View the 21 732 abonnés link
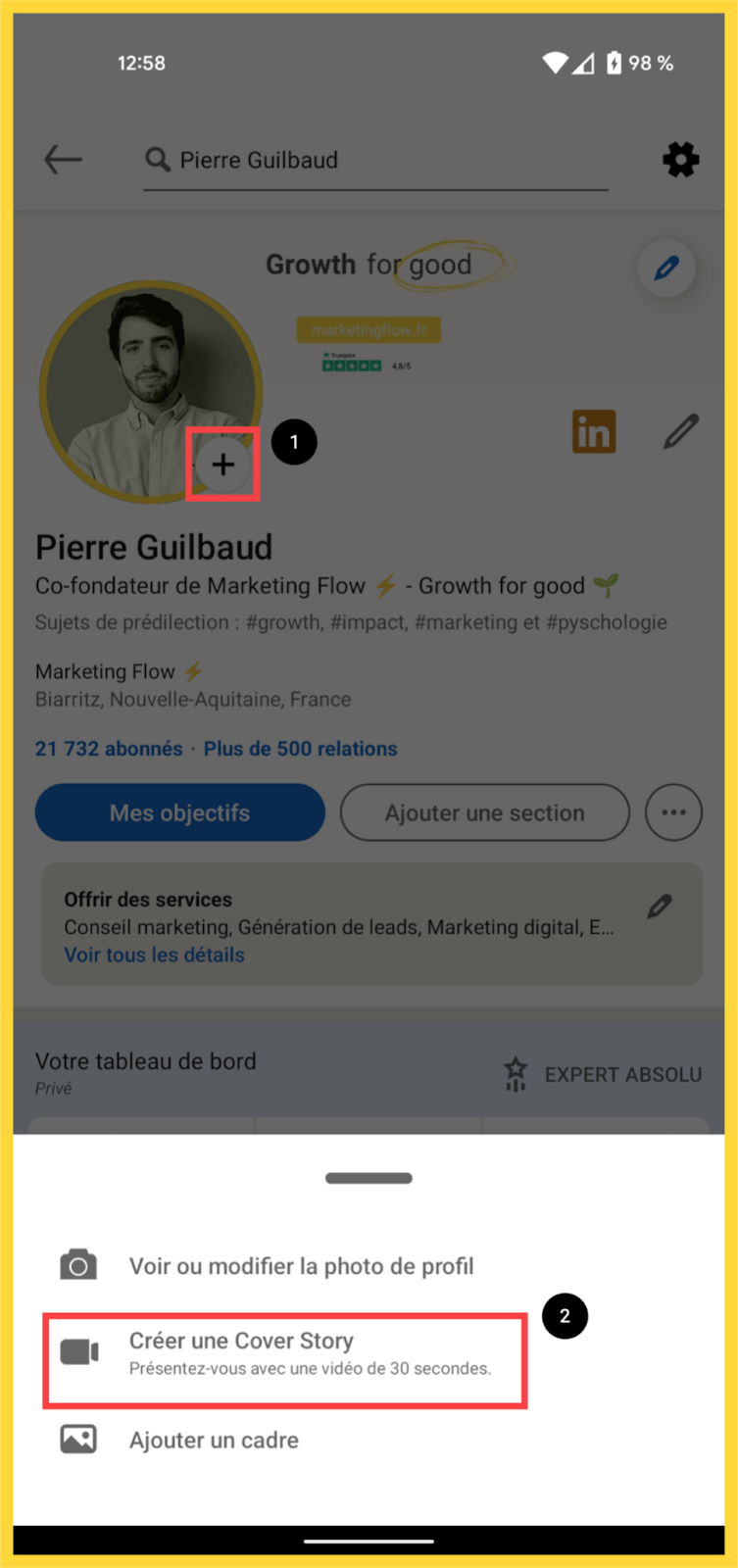This screenshot has width=738, height=1568. coord(109,749)
